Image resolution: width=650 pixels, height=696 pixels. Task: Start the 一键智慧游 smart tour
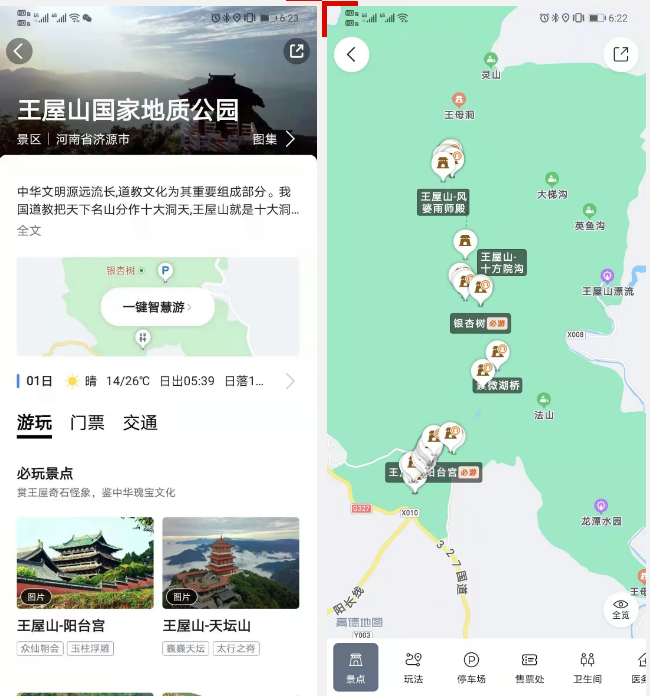pyautogui.click(x=157, y=307)
